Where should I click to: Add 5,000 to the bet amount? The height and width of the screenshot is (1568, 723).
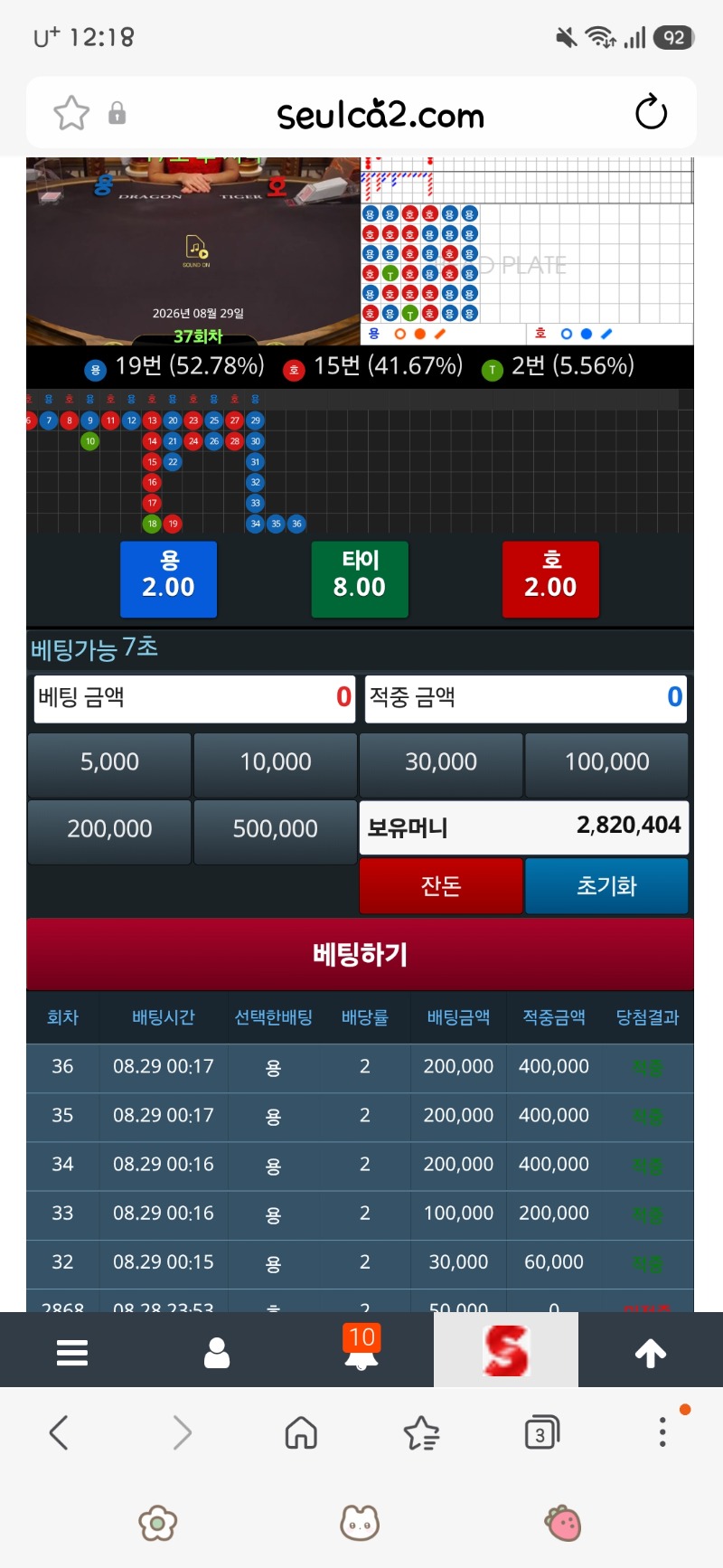[x=109, y=762]
